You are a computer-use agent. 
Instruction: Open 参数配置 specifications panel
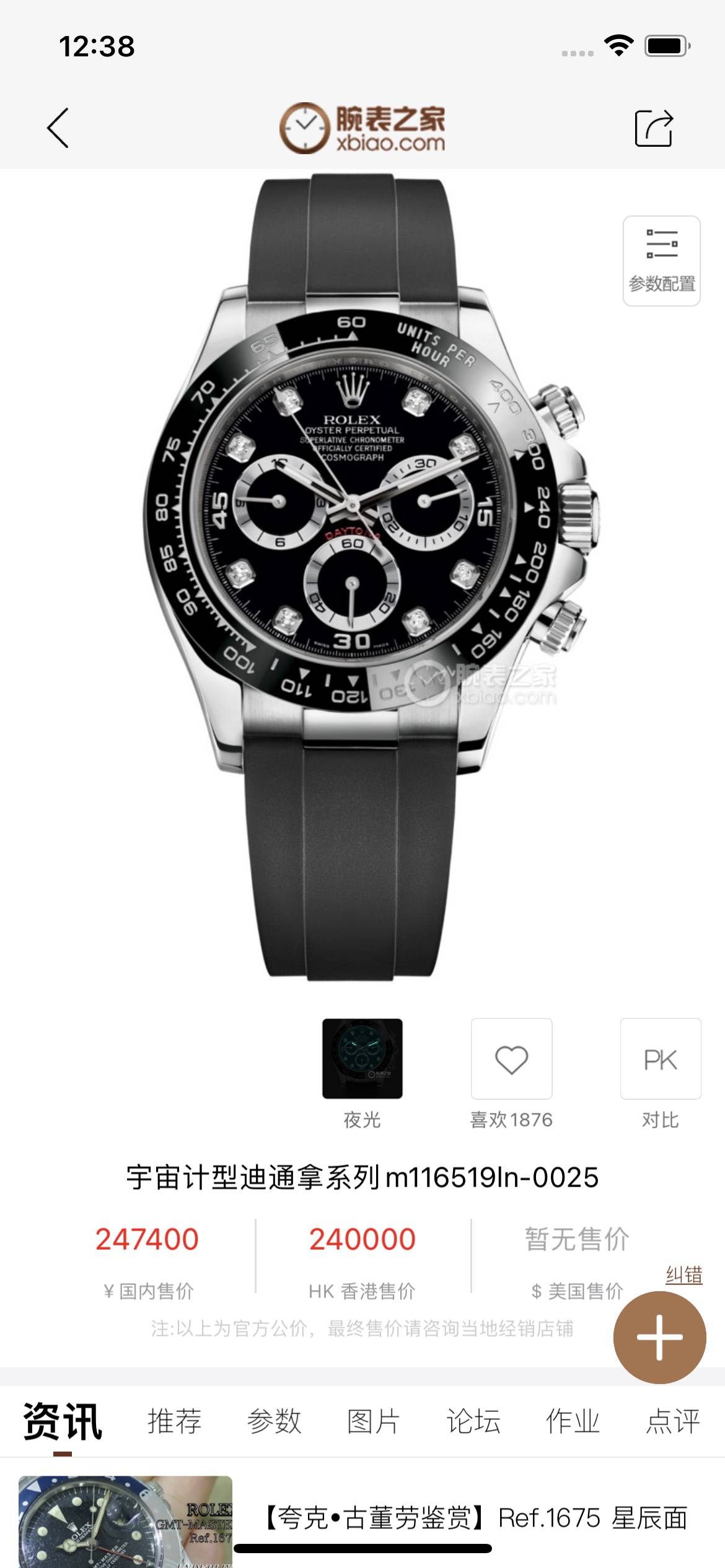click(661, 261)
